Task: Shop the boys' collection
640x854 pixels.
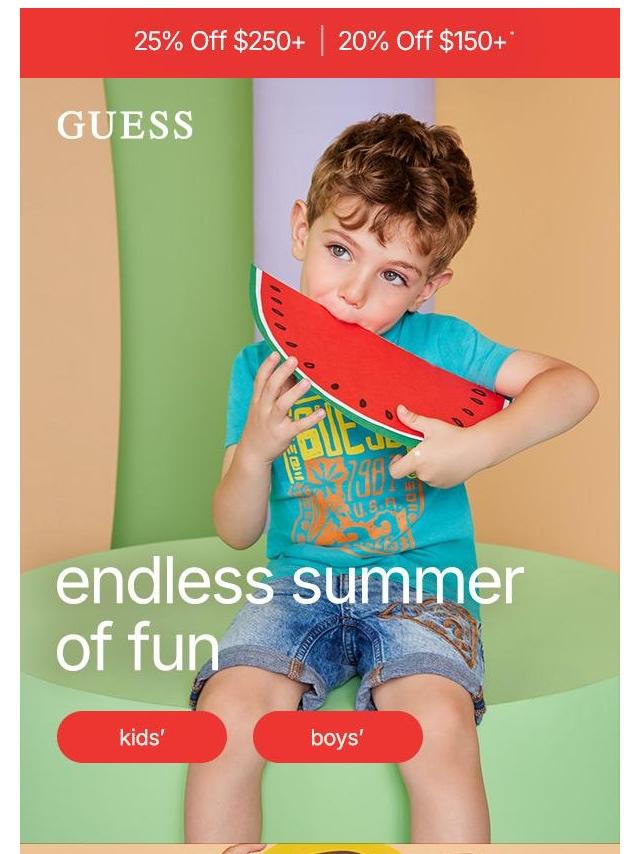Action: click(x=337, y=738)
